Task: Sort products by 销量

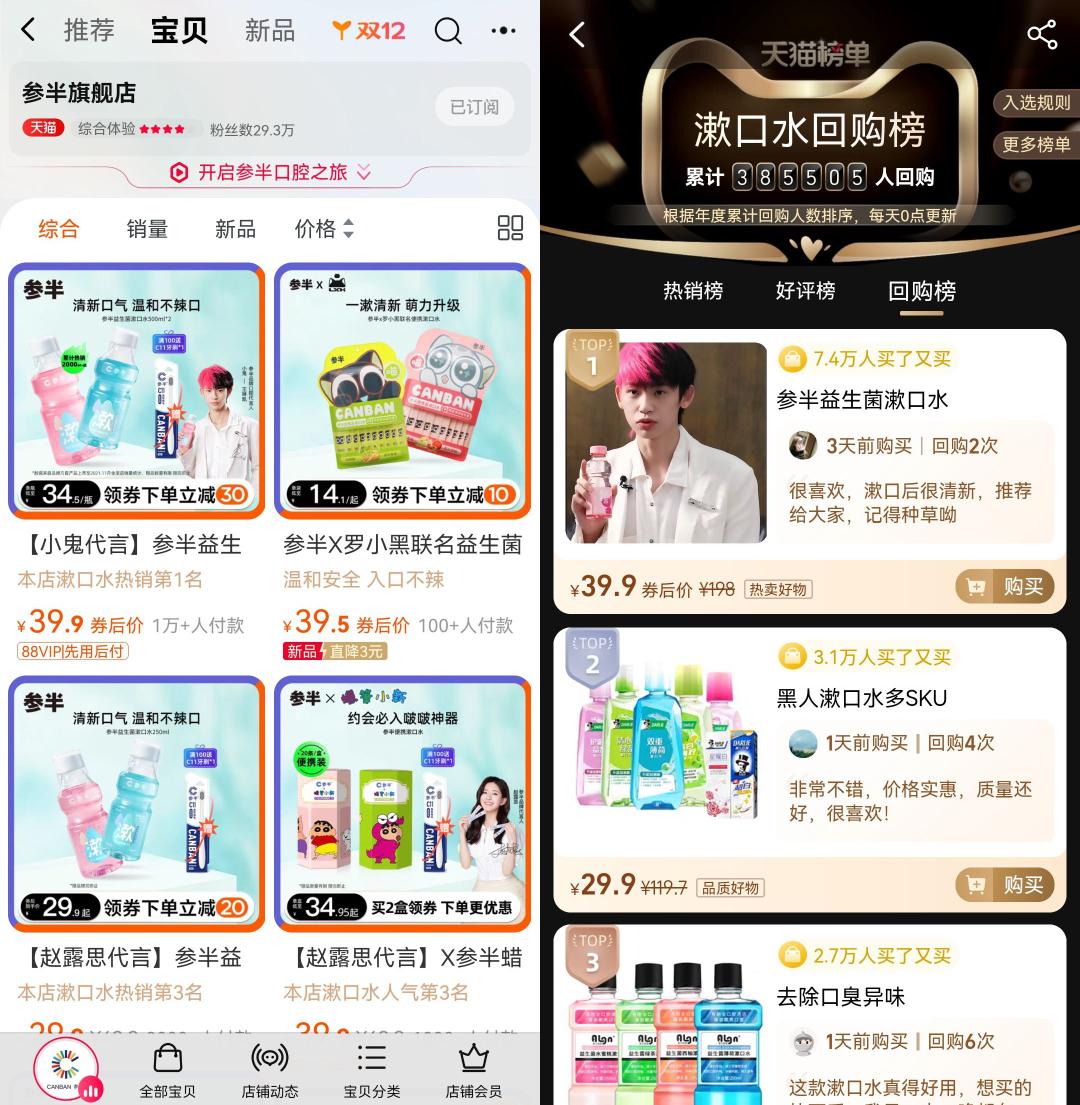Action: (x=147, y=229)
